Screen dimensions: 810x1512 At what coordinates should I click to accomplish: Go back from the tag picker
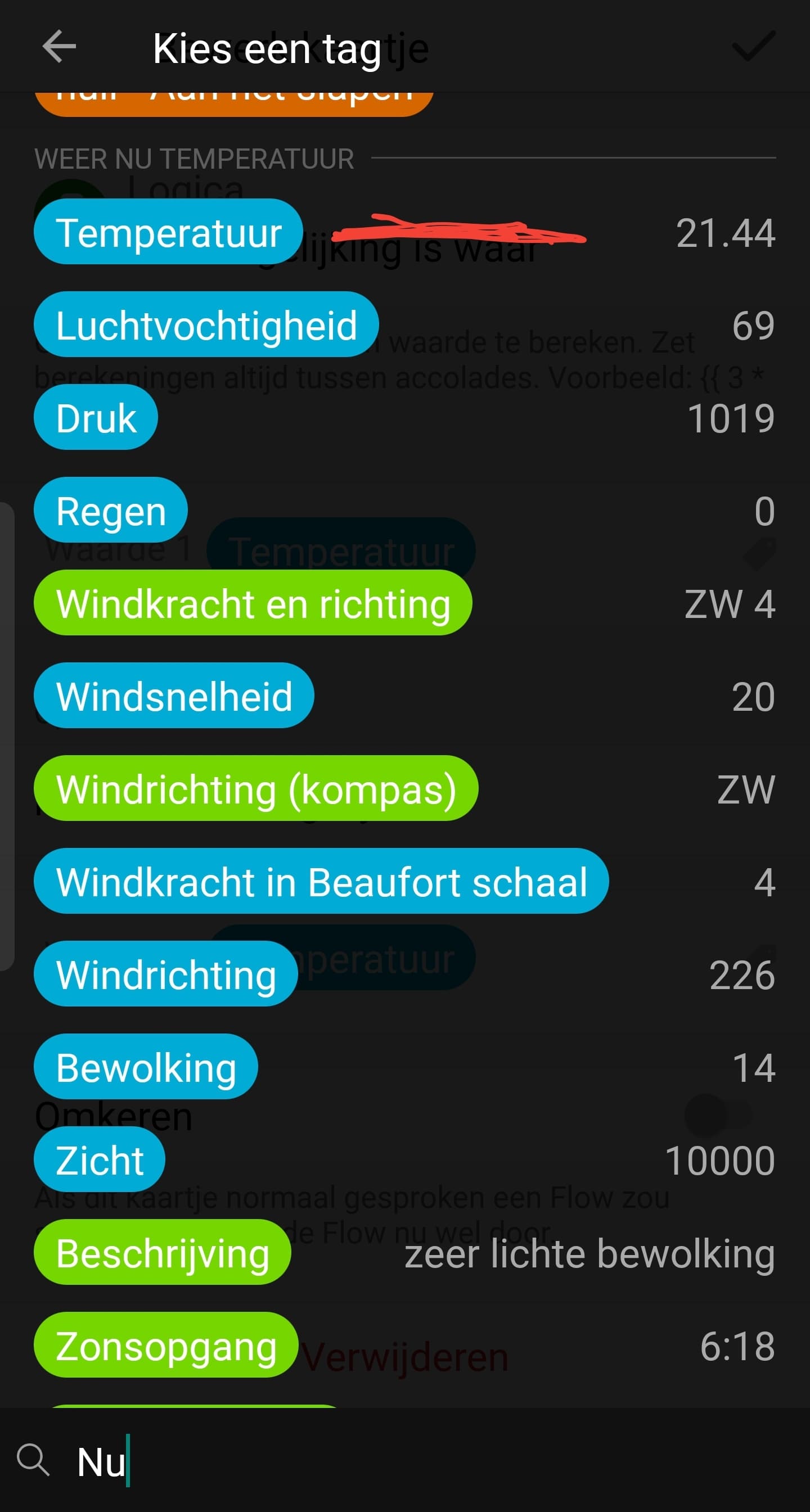[59, 47]
